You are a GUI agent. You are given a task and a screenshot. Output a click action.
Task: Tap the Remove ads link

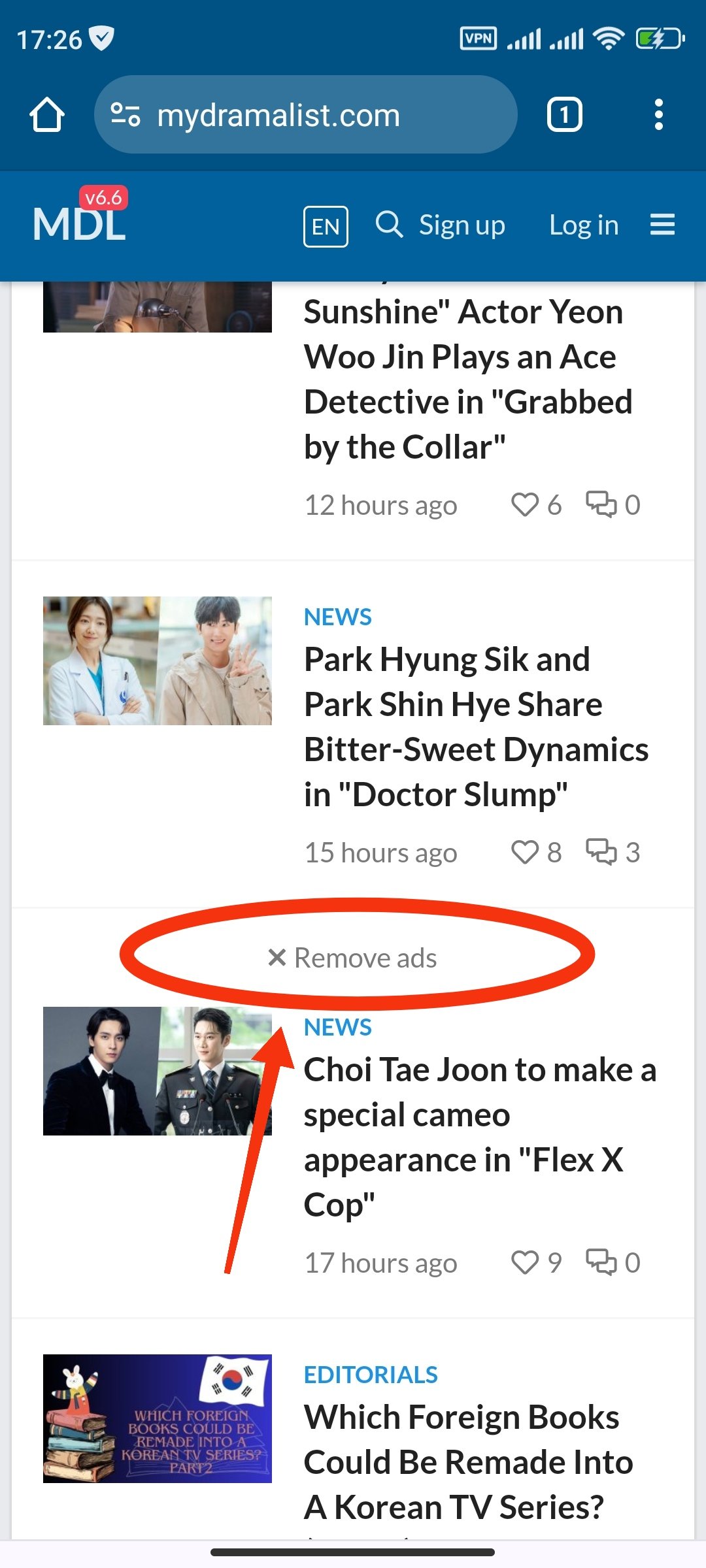[x=353, y=958]
